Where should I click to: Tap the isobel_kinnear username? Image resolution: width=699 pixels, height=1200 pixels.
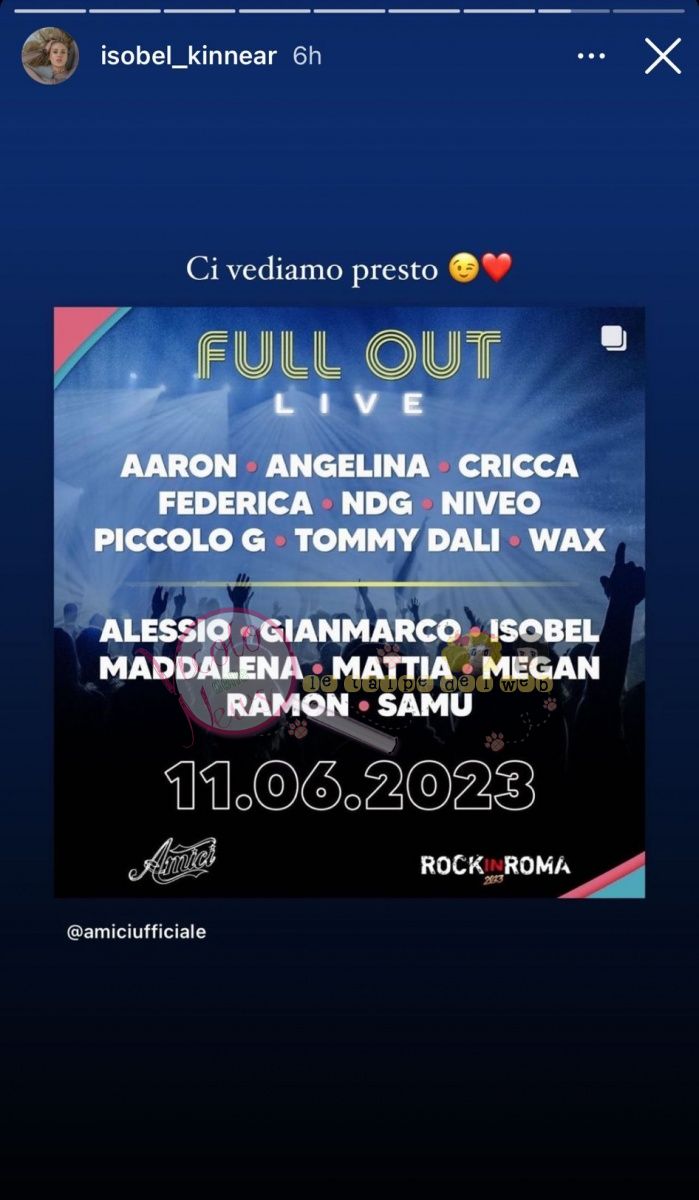coord(188,56)
